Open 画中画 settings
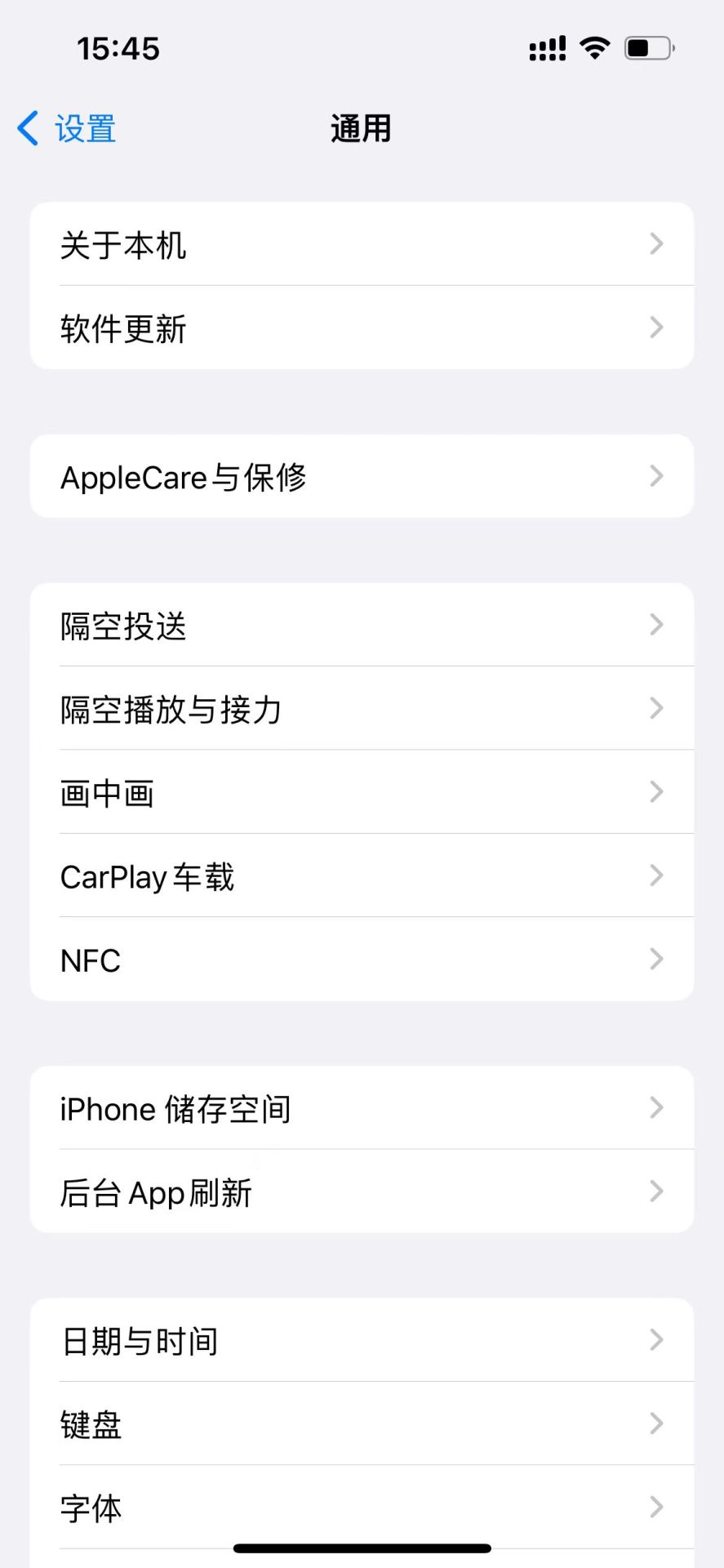This screenshot has width=724, height=1568. point(362,792)
